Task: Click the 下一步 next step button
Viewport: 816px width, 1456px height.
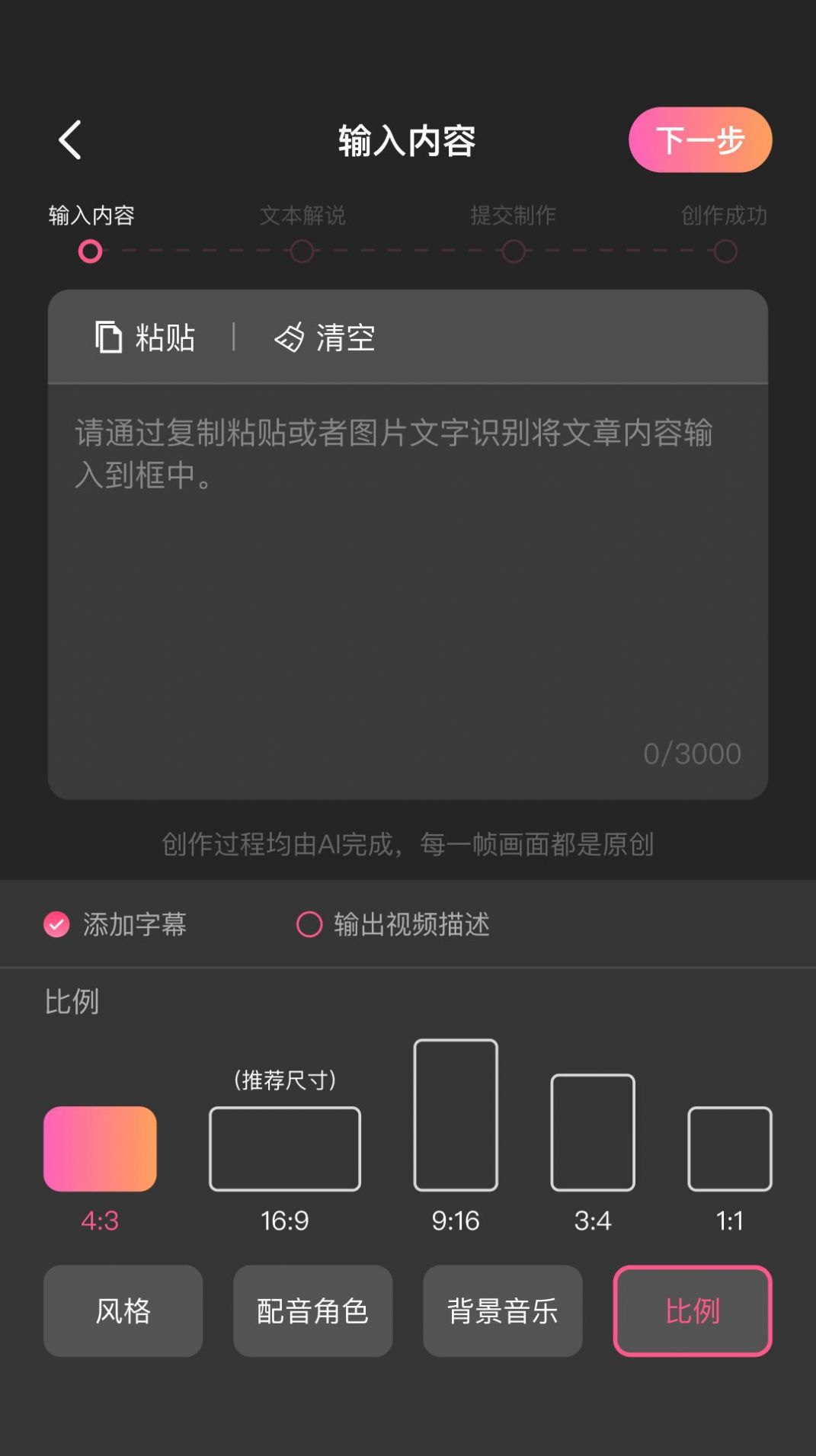Action: pos(699,139)
